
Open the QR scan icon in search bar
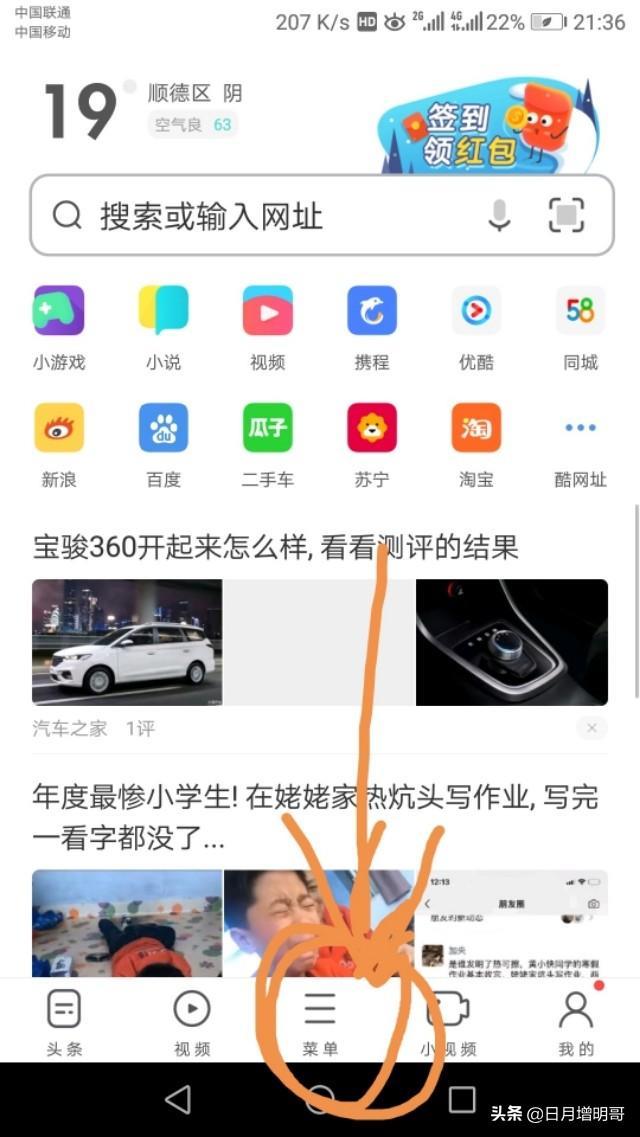point(566,215)
